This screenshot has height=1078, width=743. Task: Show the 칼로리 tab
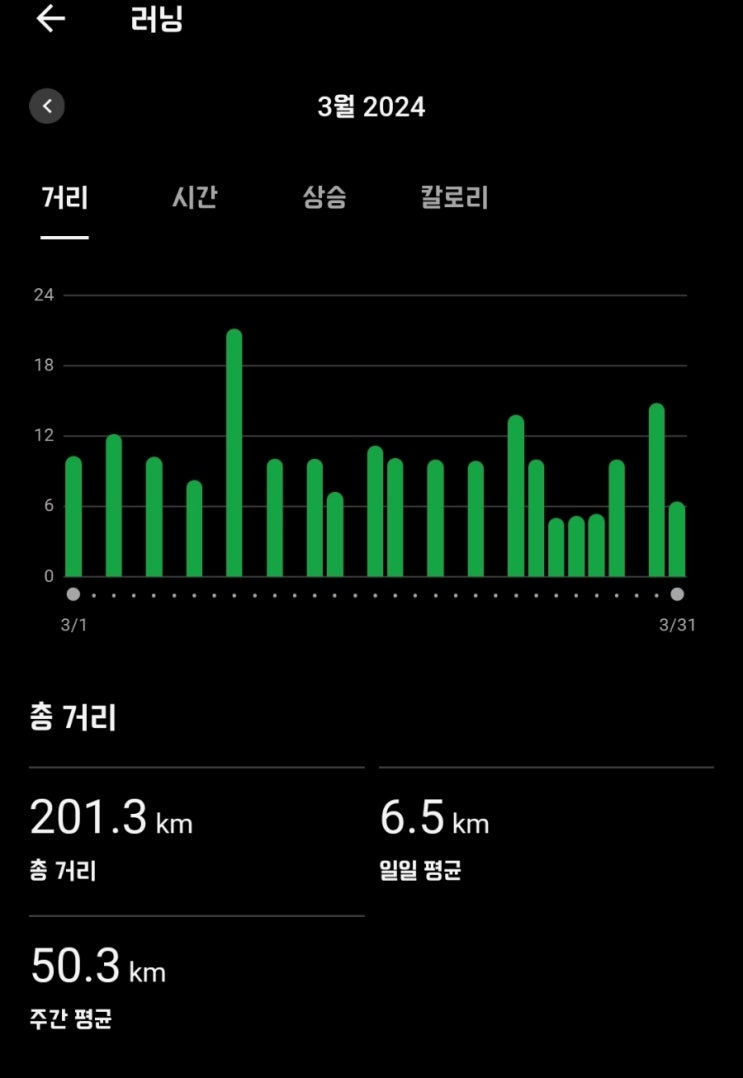[x=454, y=198]
